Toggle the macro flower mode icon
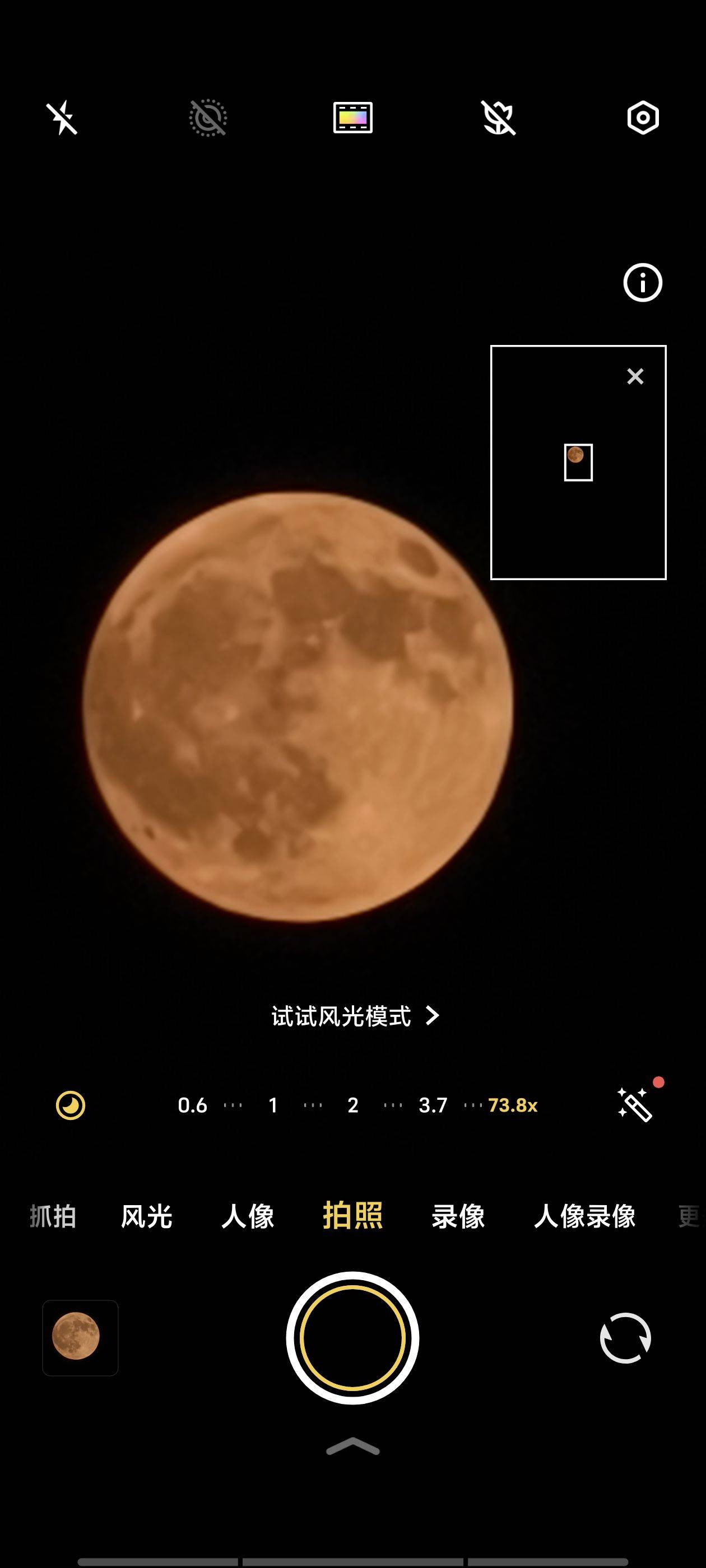 pos(498,118)
